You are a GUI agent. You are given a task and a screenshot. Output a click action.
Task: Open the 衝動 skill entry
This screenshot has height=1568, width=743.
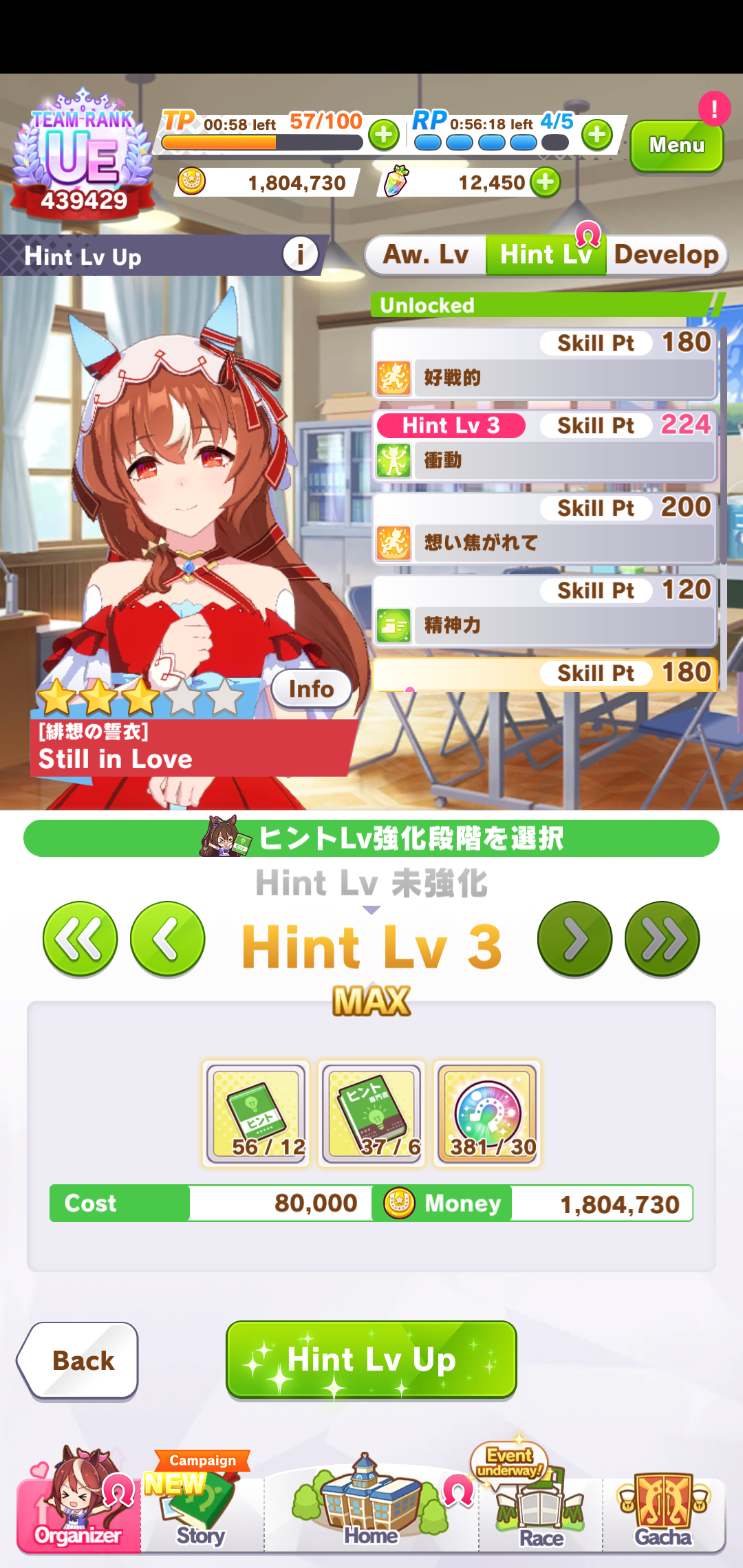point(545,447)
